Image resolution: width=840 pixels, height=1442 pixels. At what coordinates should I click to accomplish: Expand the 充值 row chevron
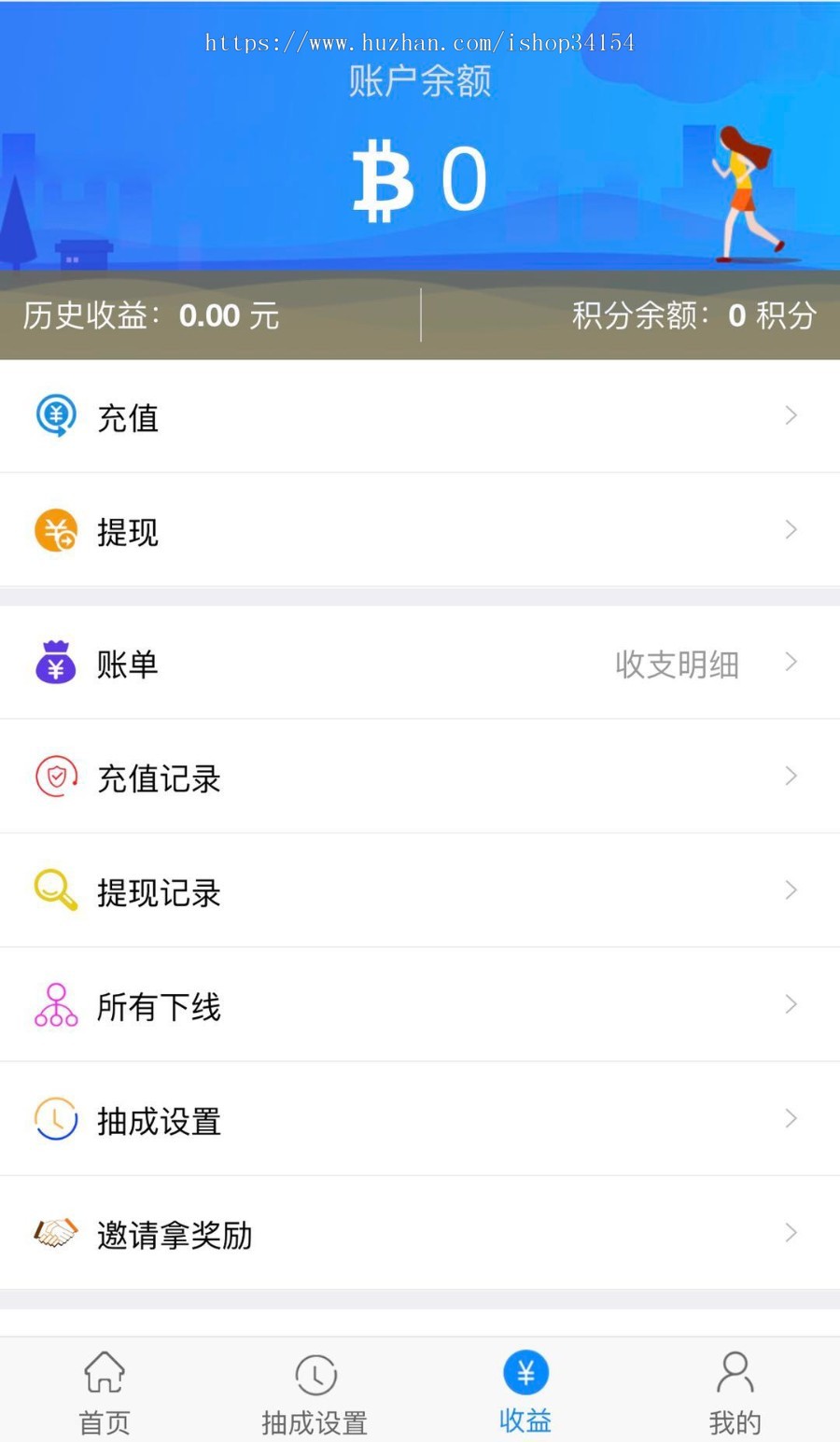click(x=791, y=416)
